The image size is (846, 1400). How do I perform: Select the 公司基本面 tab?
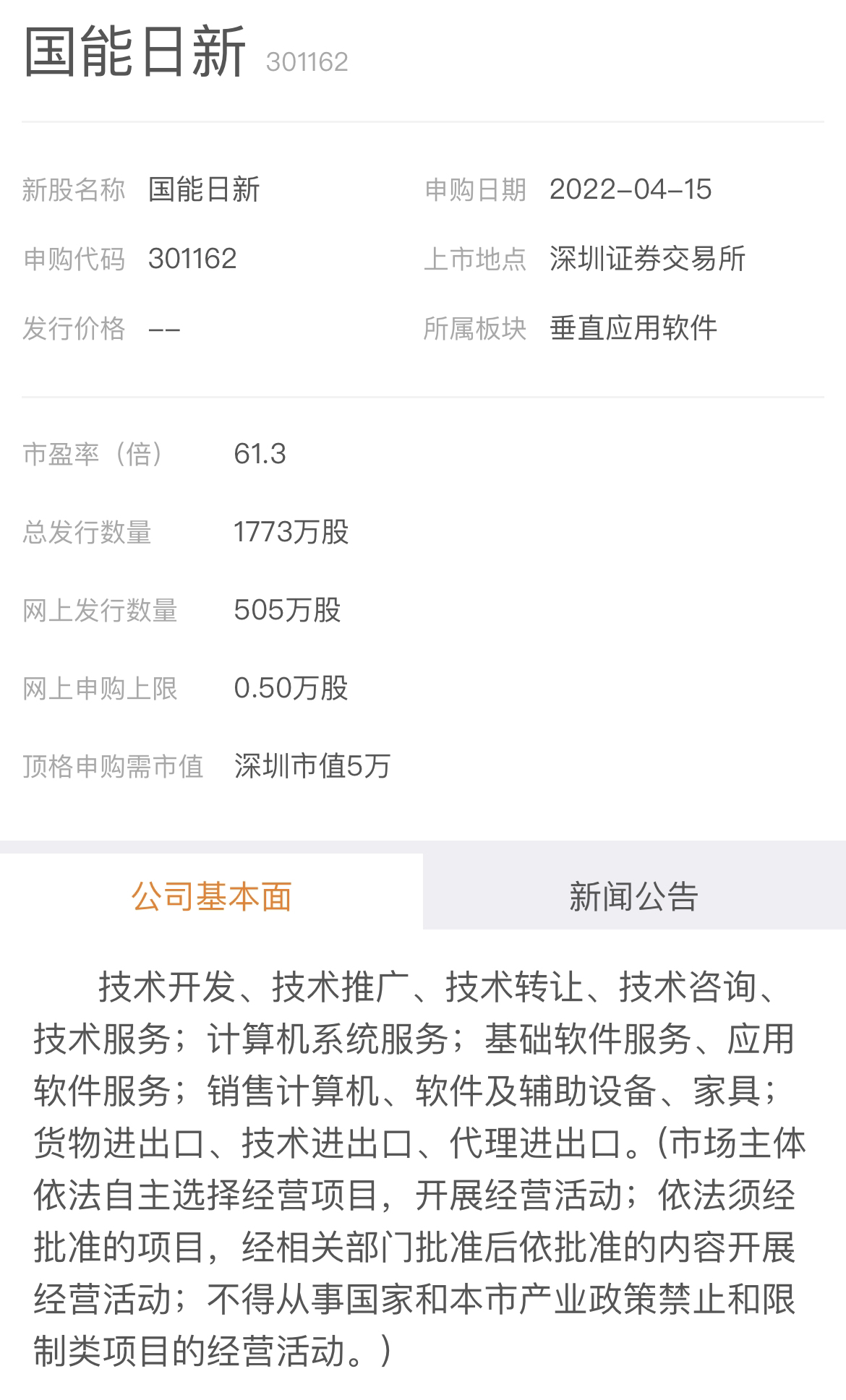pos(211,896)
